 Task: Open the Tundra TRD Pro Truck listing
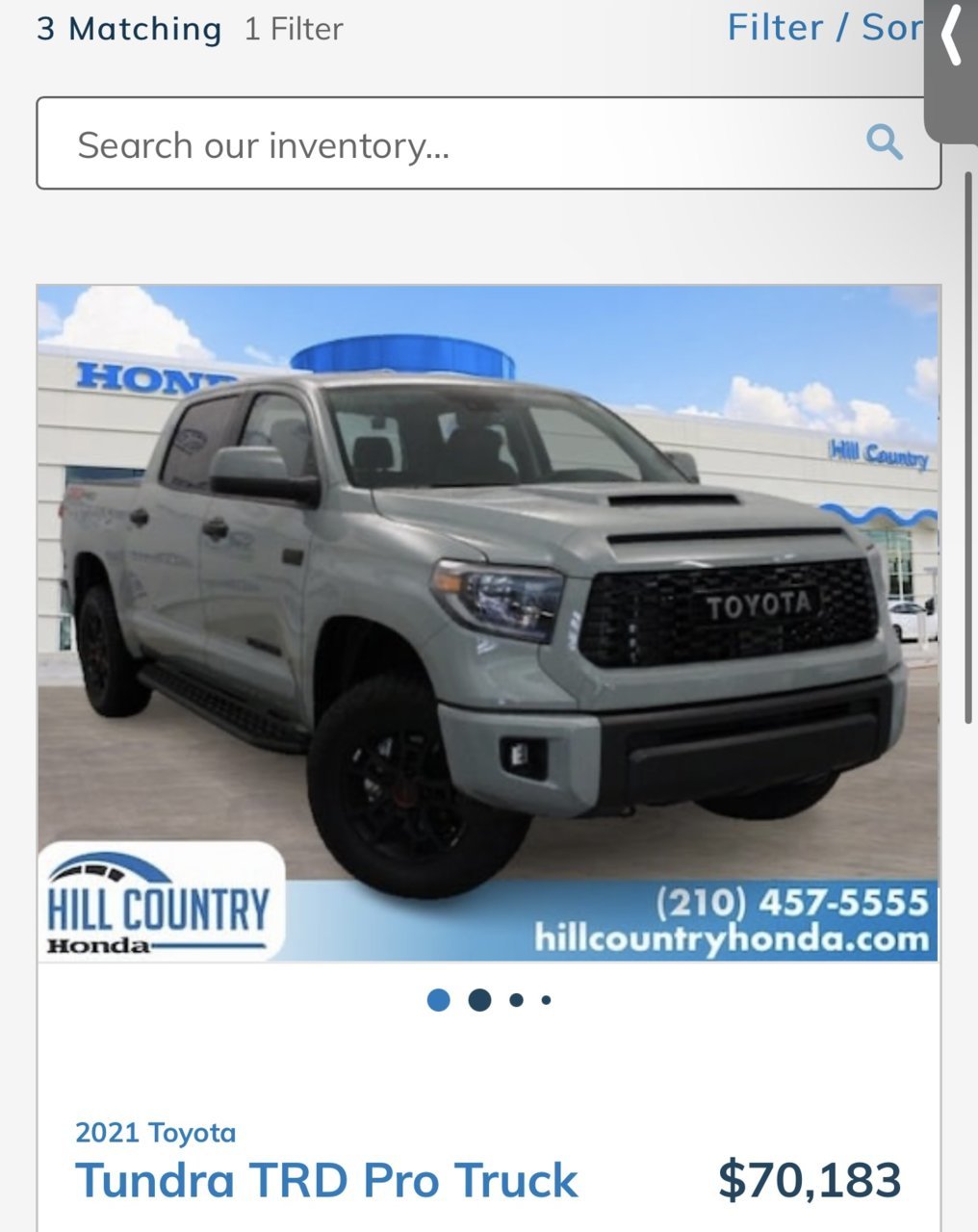coord(326,1180)
